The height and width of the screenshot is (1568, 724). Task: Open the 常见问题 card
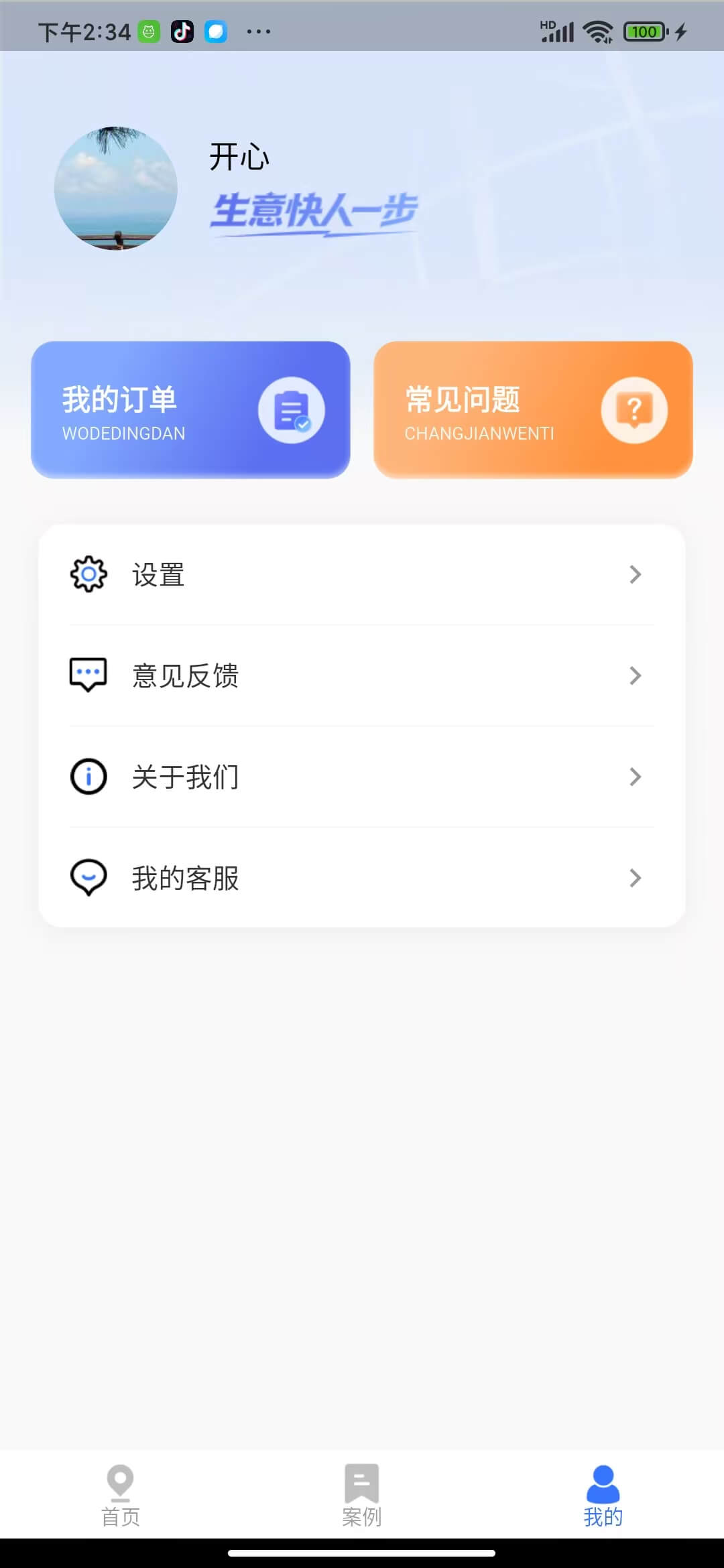533,409
